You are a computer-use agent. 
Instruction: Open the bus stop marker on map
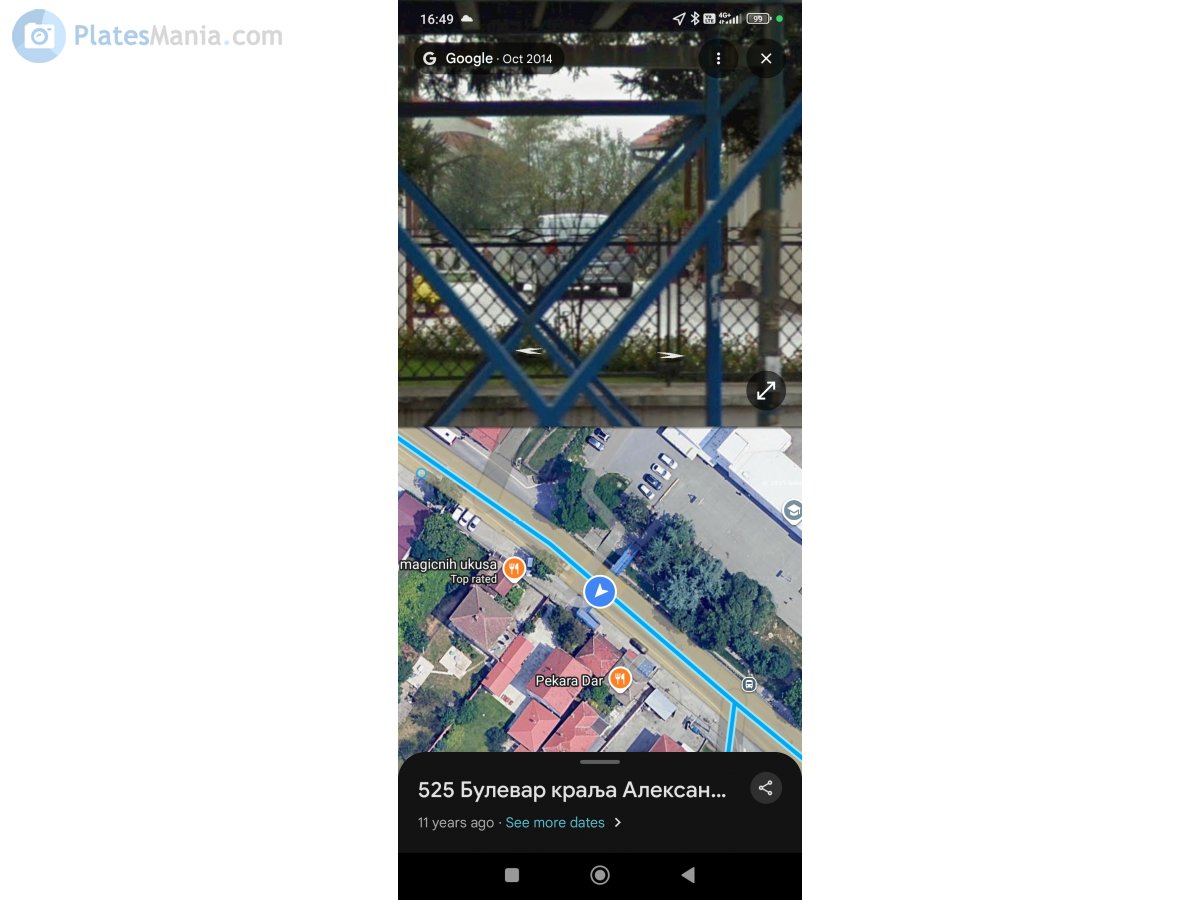click(x=749, y=685)
